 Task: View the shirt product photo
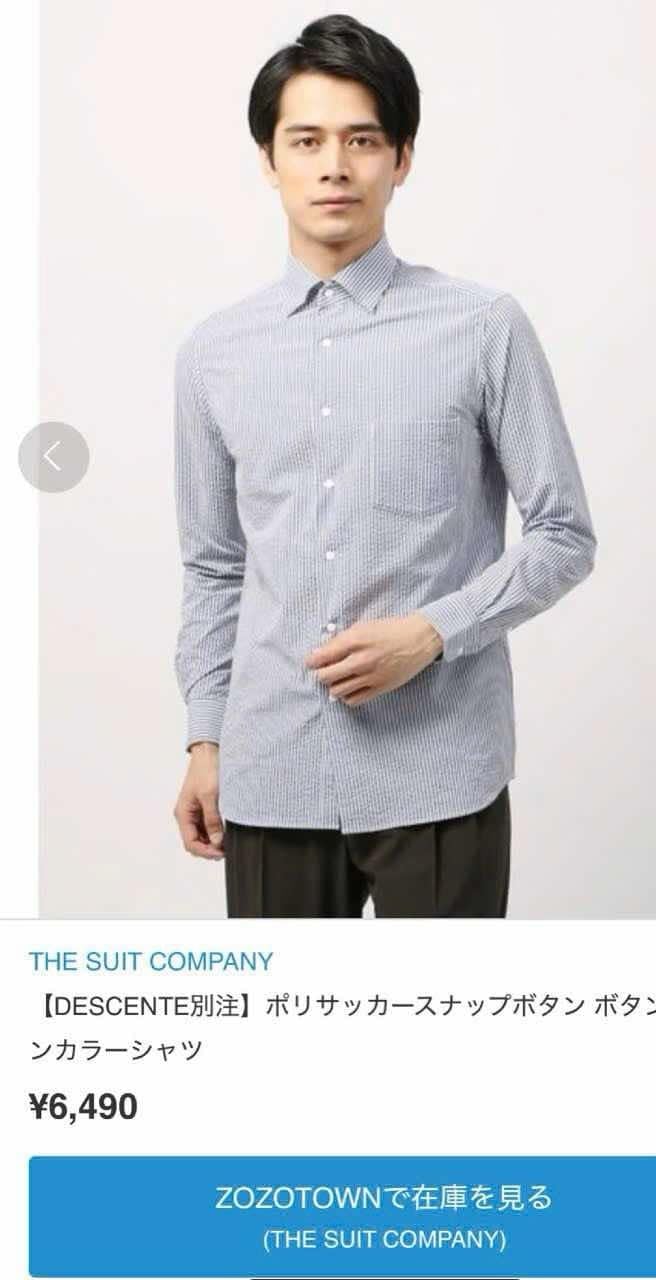[347, 458]
